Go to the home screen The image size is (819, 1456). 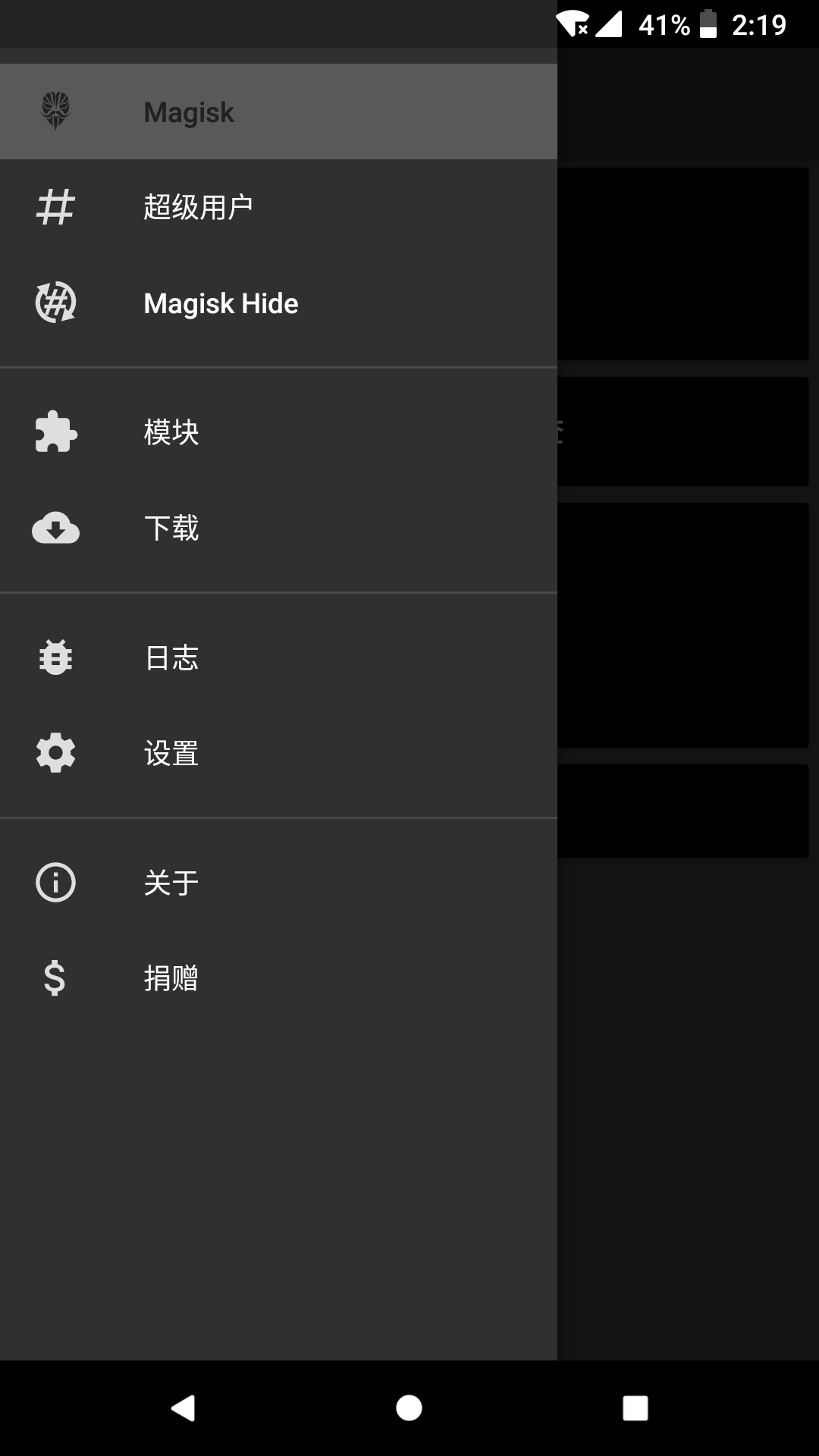[409, 1408]
